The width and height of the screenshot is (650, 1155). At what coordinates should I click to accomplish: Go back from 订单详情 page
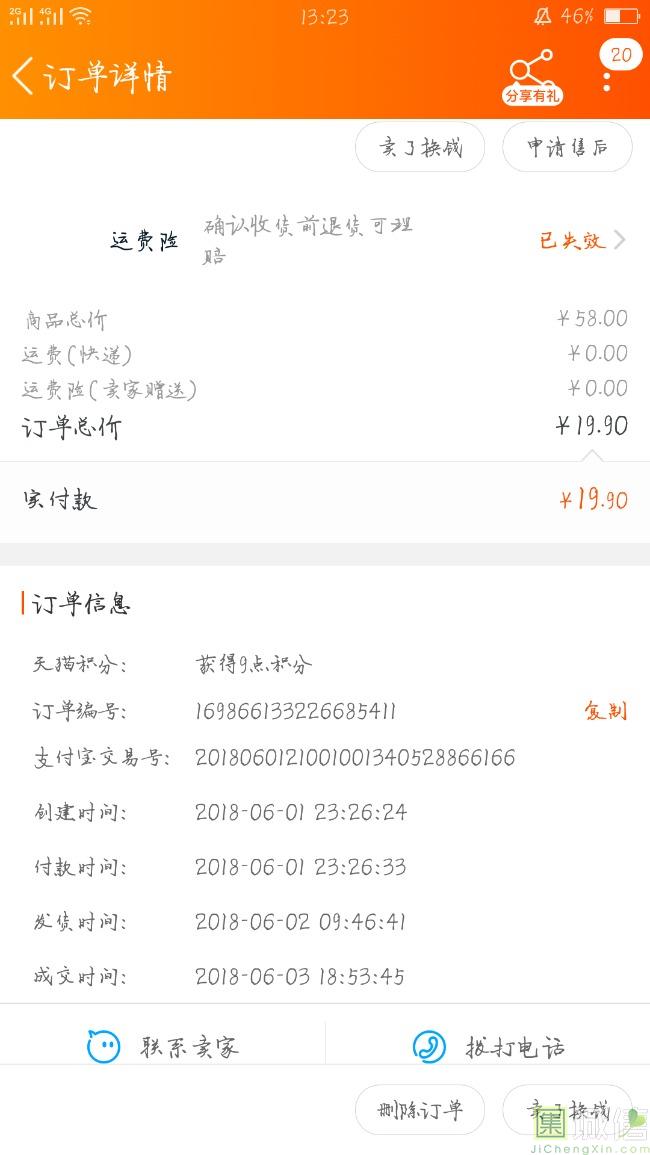point(23,76)
